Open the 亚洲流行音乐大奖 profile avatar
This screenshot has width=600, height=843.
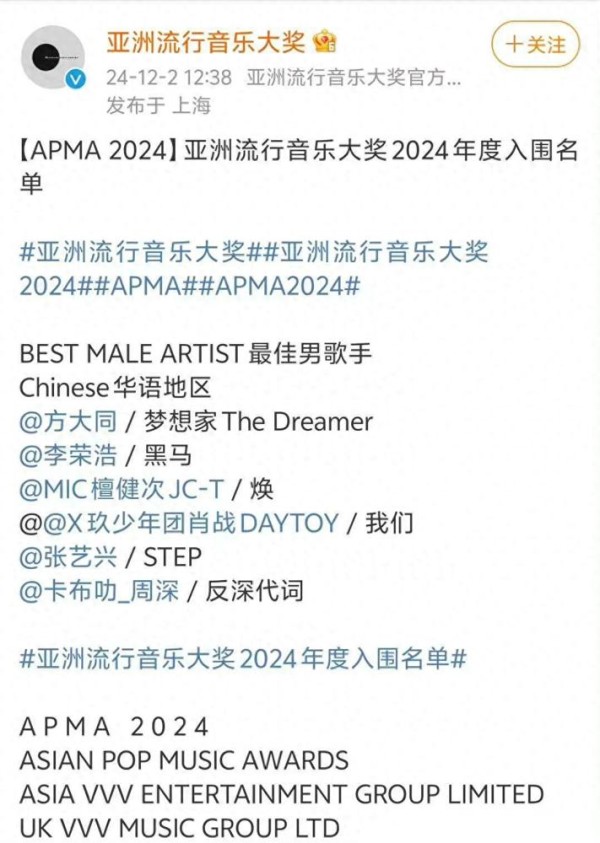53,60
